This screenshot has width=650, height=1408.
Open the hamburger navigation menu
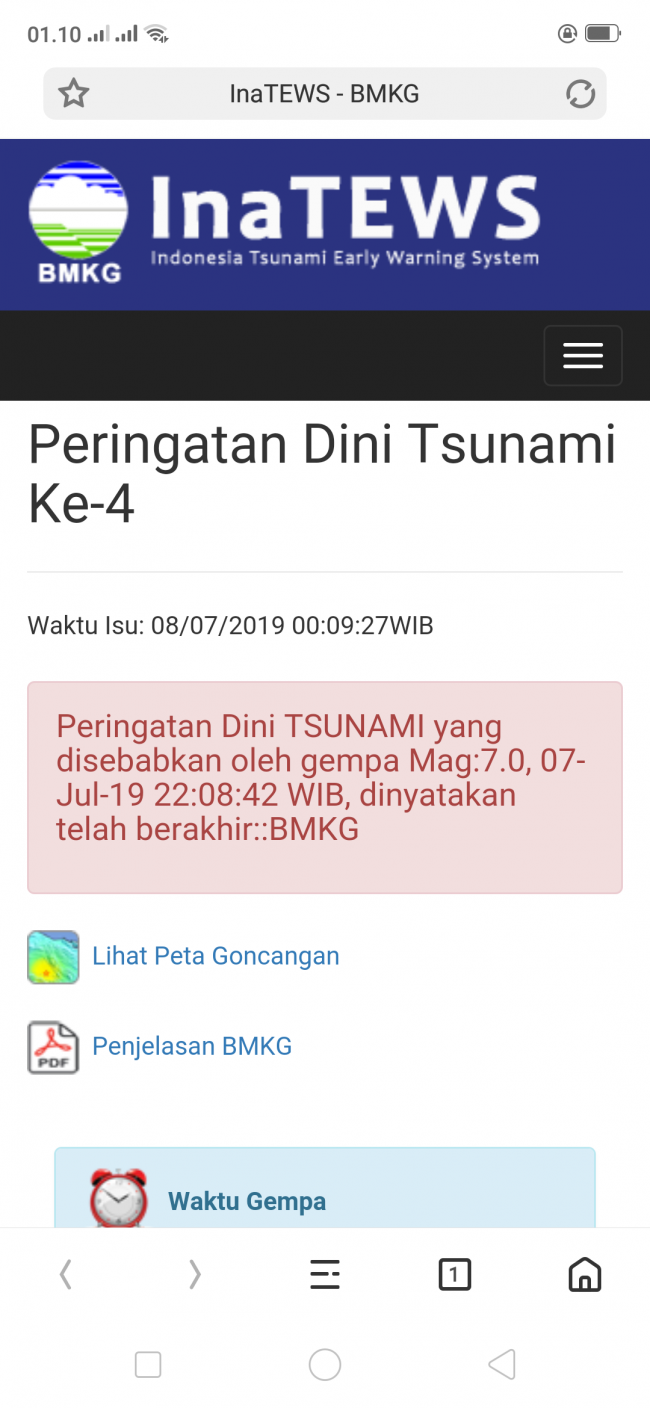coord(582,356)
